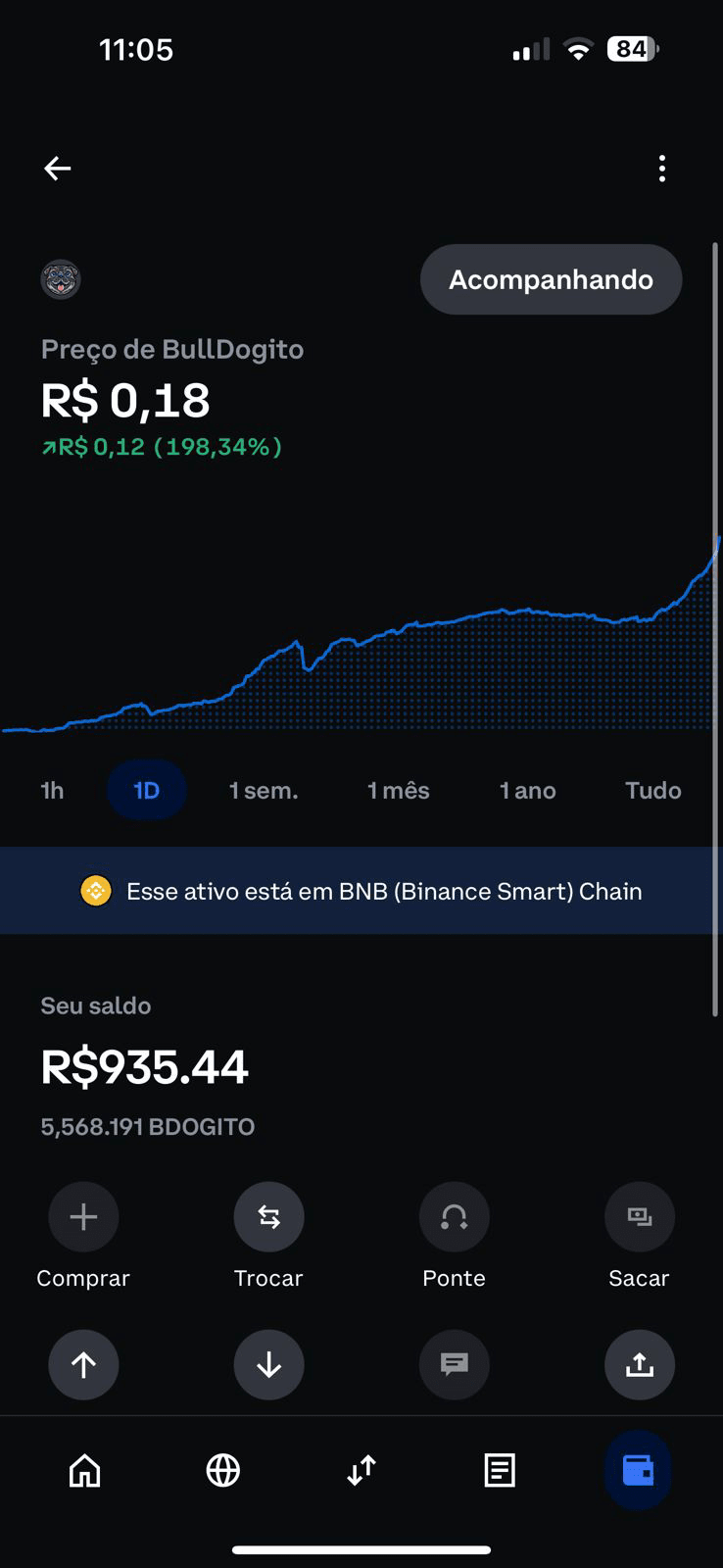This screenshot has width=723, height=1568.
Task: Go back using the arrow
Action: click(58, 169)
